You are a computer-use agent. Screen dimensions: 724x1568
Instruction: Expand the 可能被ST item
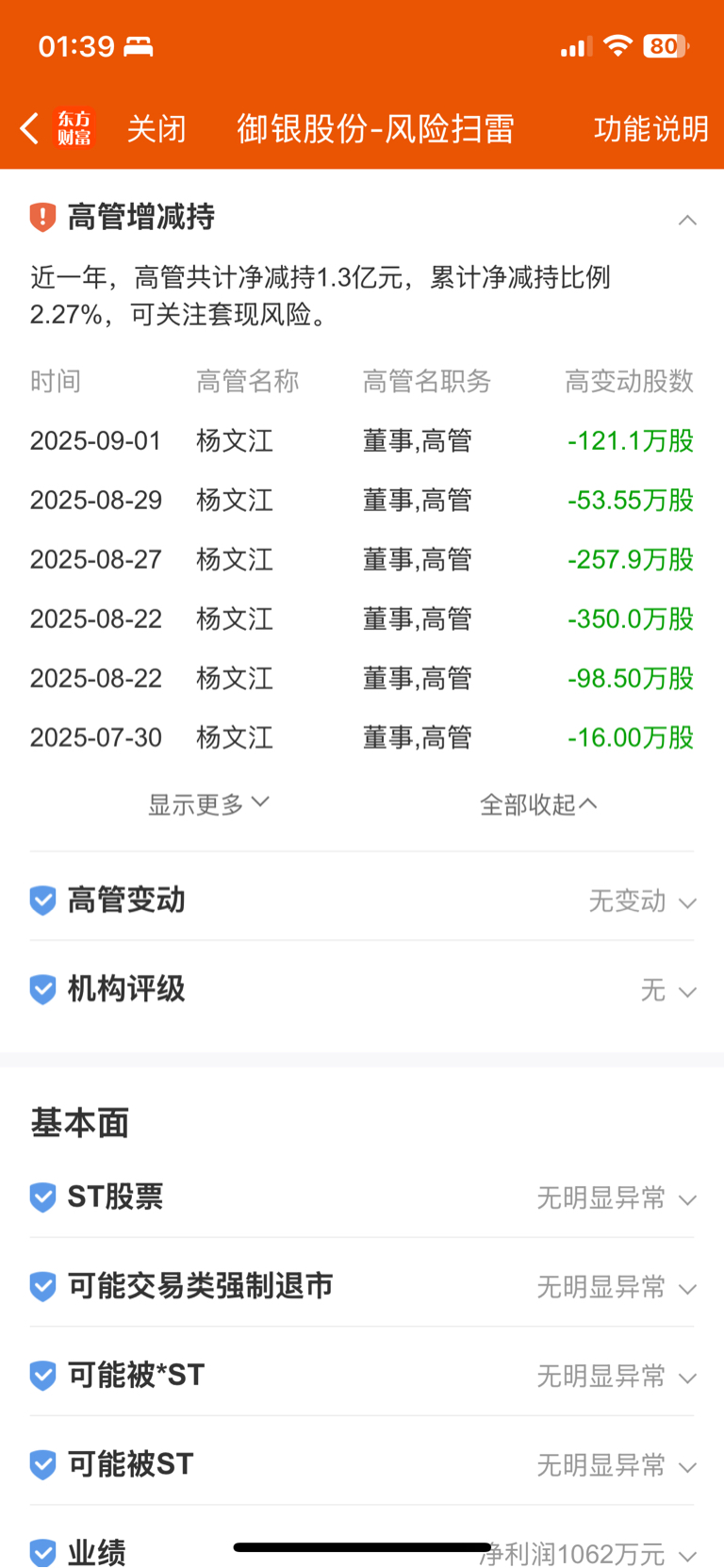(362, 1464)
